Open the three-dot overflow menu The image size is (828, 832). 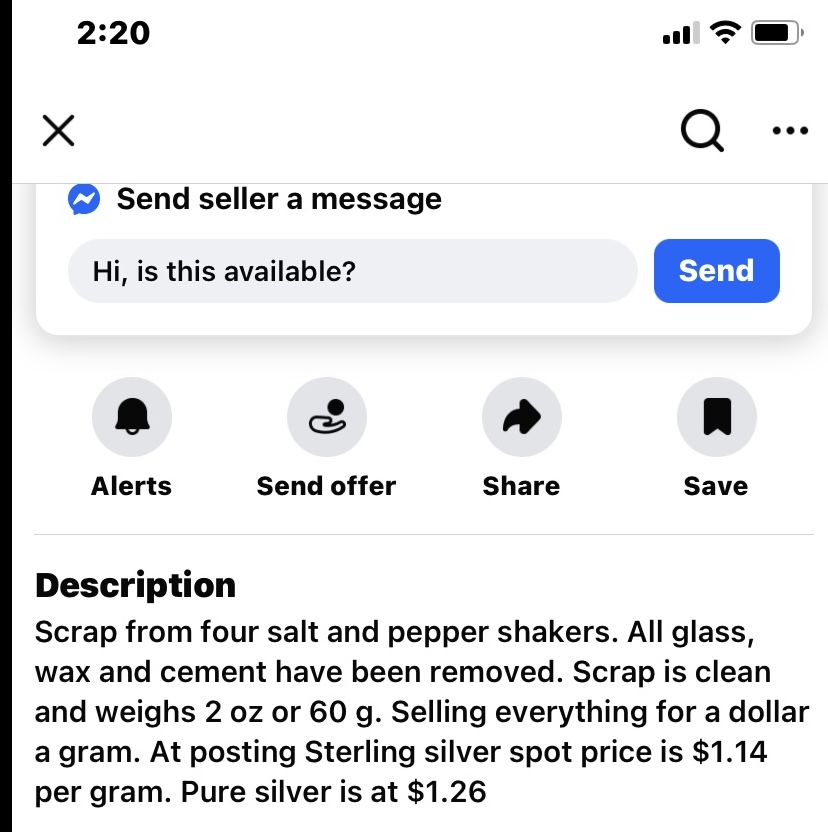pos(790,130)
